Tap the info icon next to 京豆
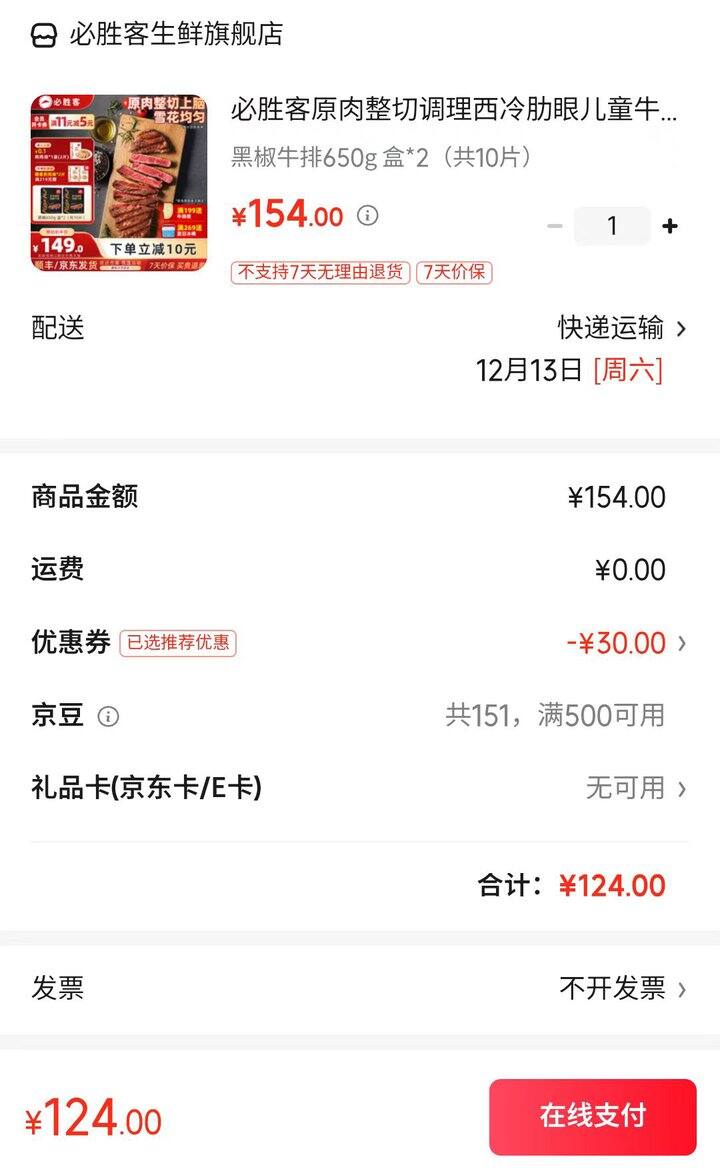 [108, 716]
